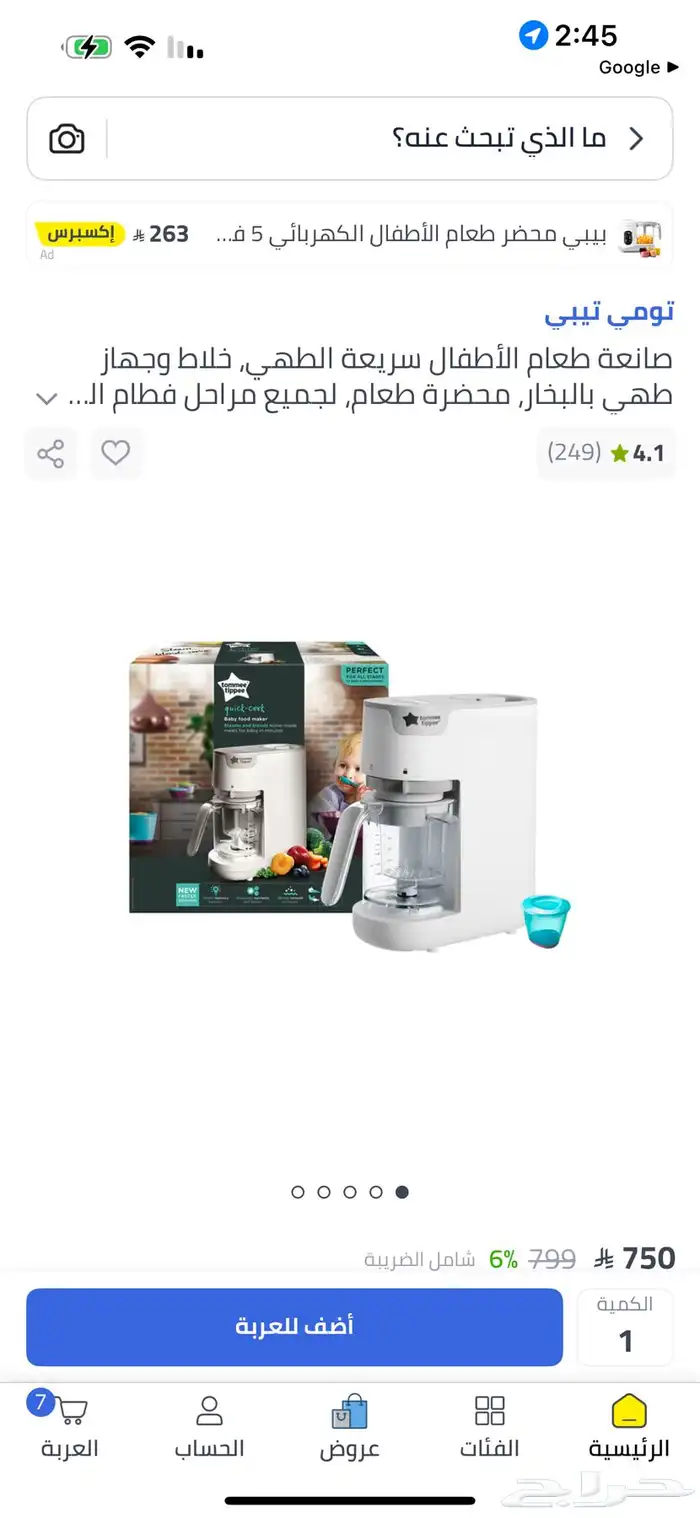The width and height of the screenshot is (700, 1518).
Task: Switch to the الحساب account tab
Action: (210, 1426)
